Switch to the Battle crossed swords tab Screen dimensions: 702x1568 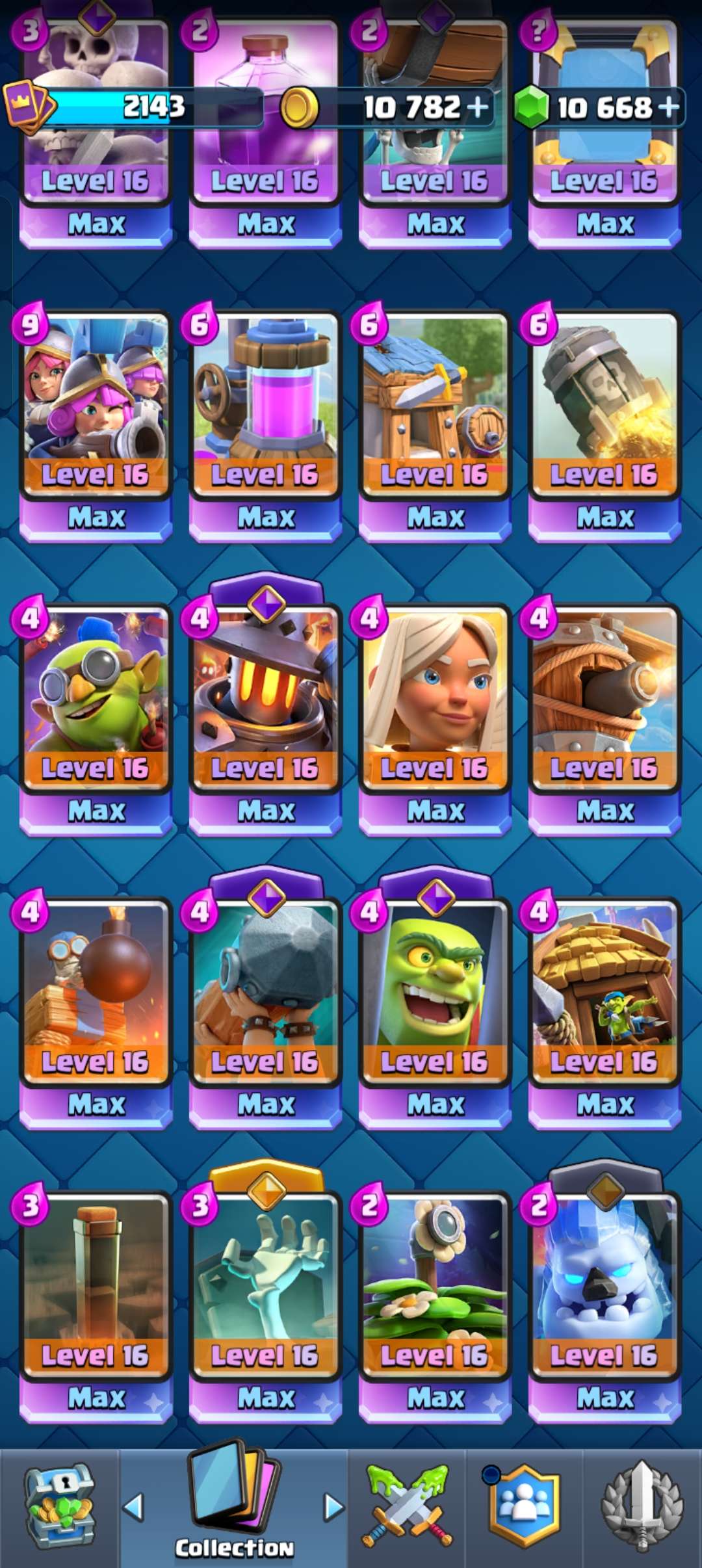(408, 1506)
